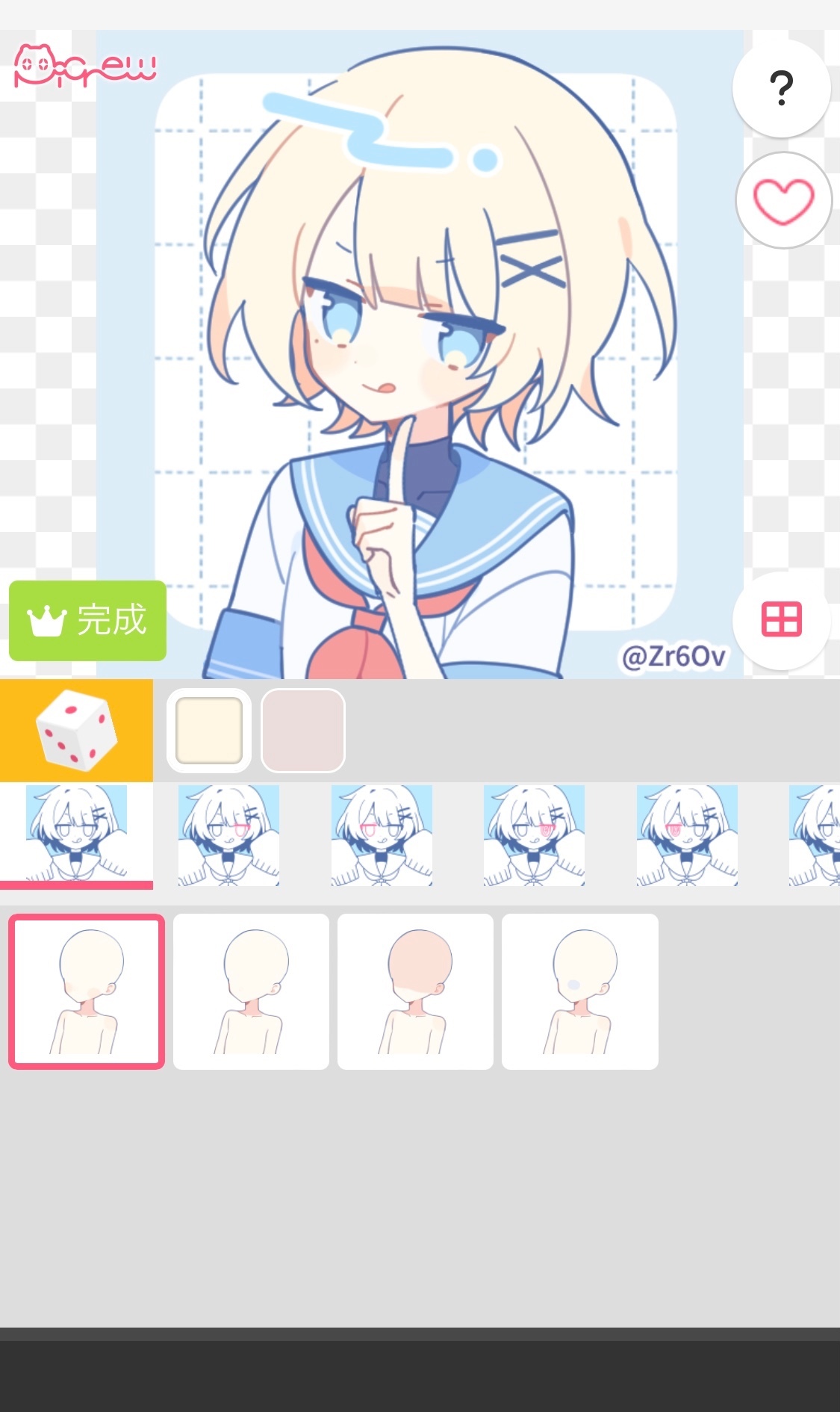Favorite this image maker with heart
Image resolution: width=840 pixels, height=1412 pixels.
pyautogui.click(x=783, y=201)
